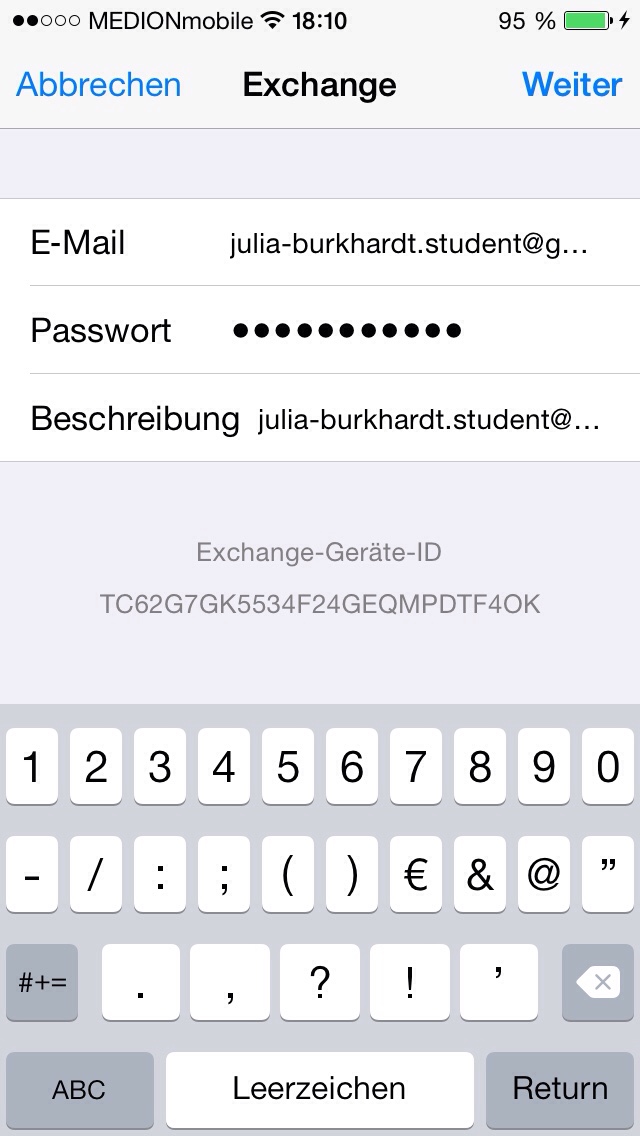This screenshot has width=640, height=1136.
Task: Tap Abbrechen to cancel Exchange setup
Action: click(x=98, y=85)
